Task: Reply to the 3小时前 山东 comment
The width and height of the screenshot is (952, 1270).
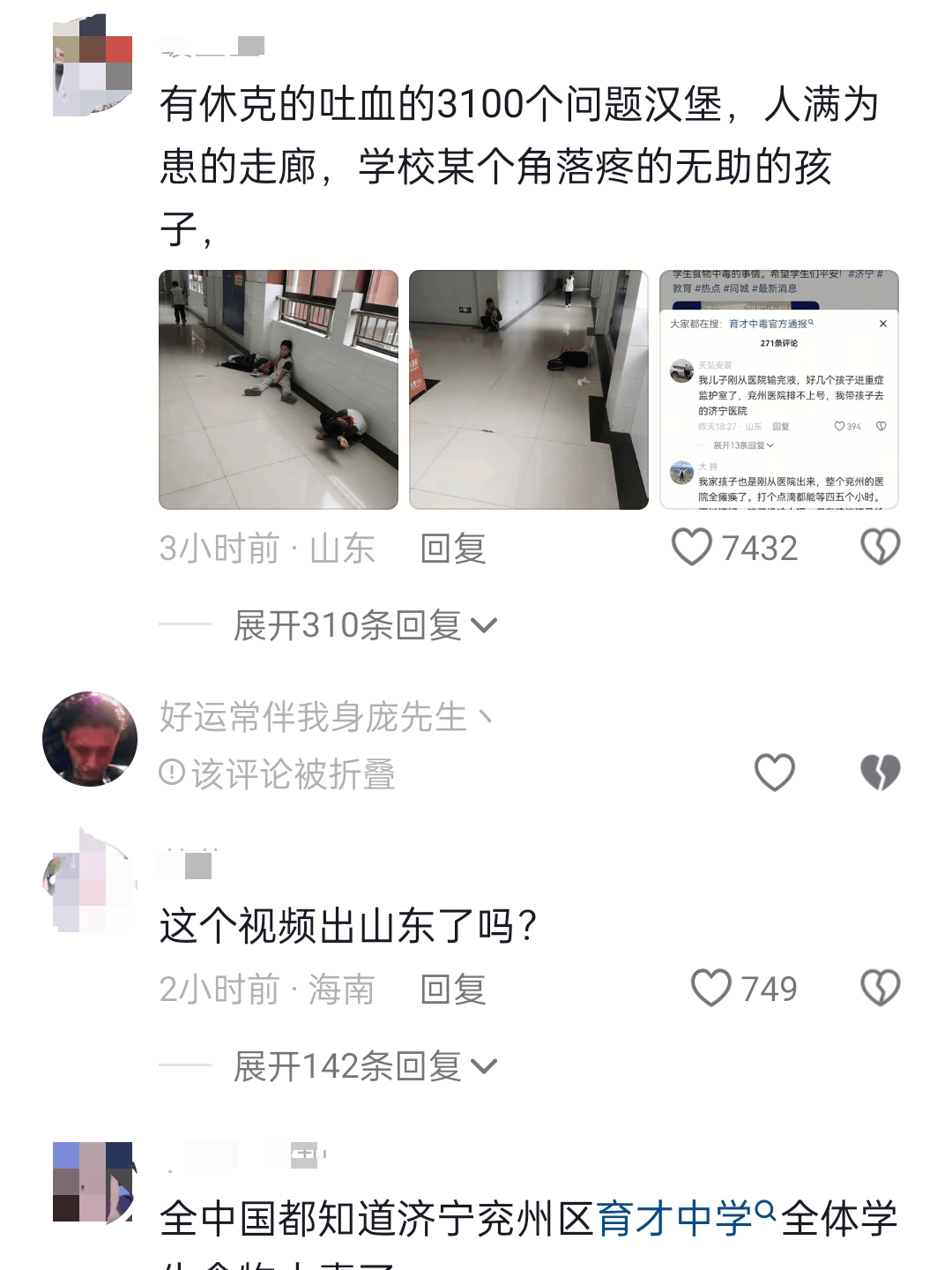Action: click(453, 549)
